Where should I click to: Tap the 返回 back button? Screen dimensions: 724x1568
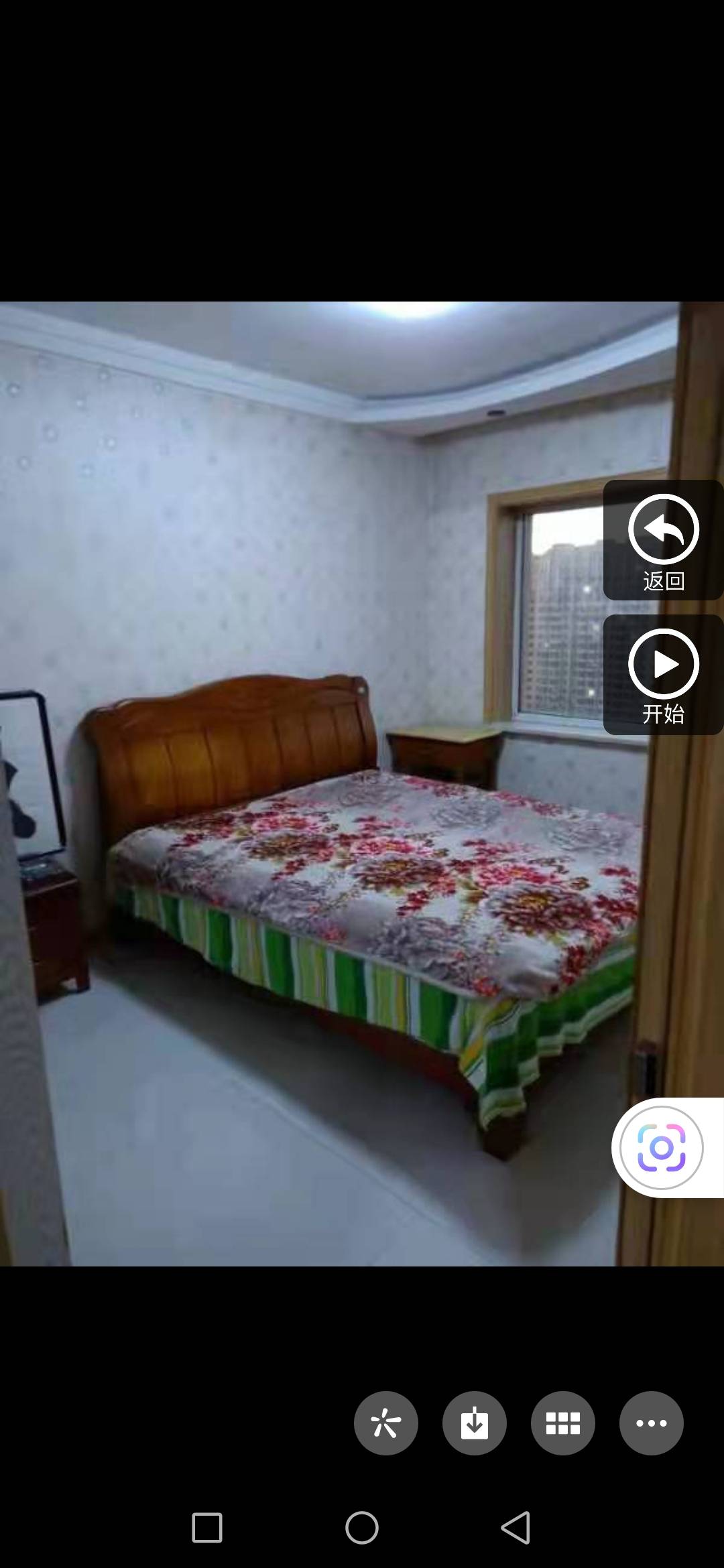point(663,540)
